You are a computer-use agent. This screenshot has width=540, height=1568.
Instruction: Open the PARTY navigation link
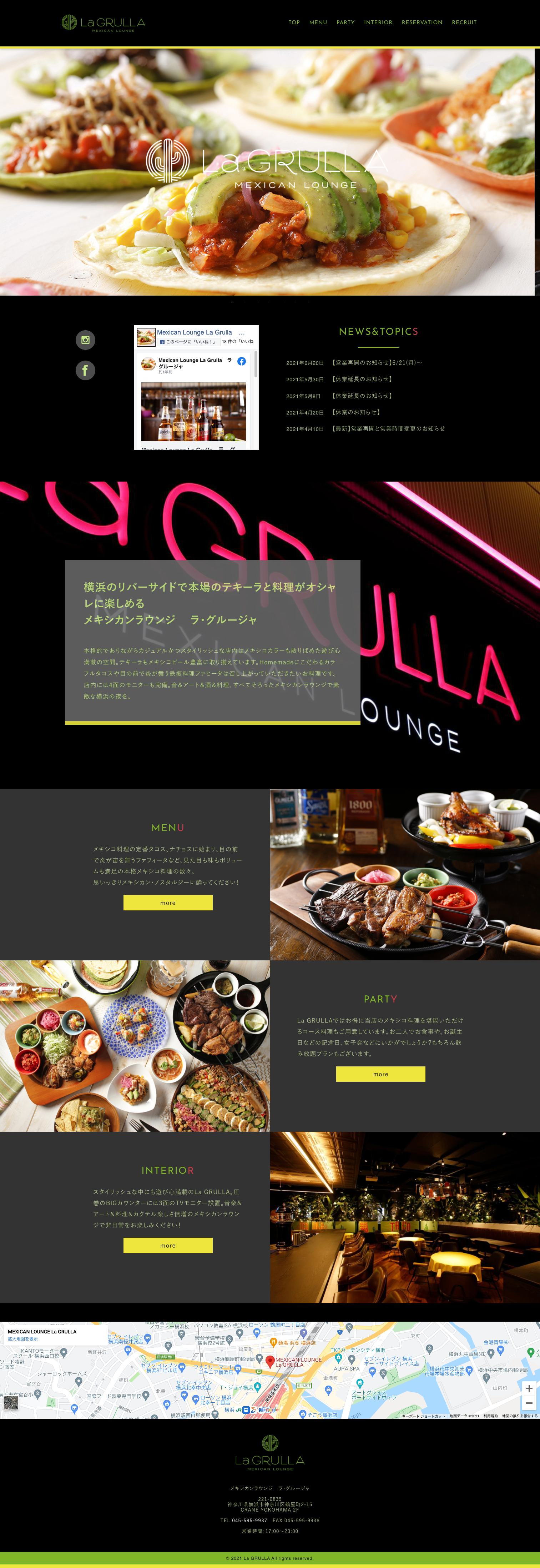[345, 22]
